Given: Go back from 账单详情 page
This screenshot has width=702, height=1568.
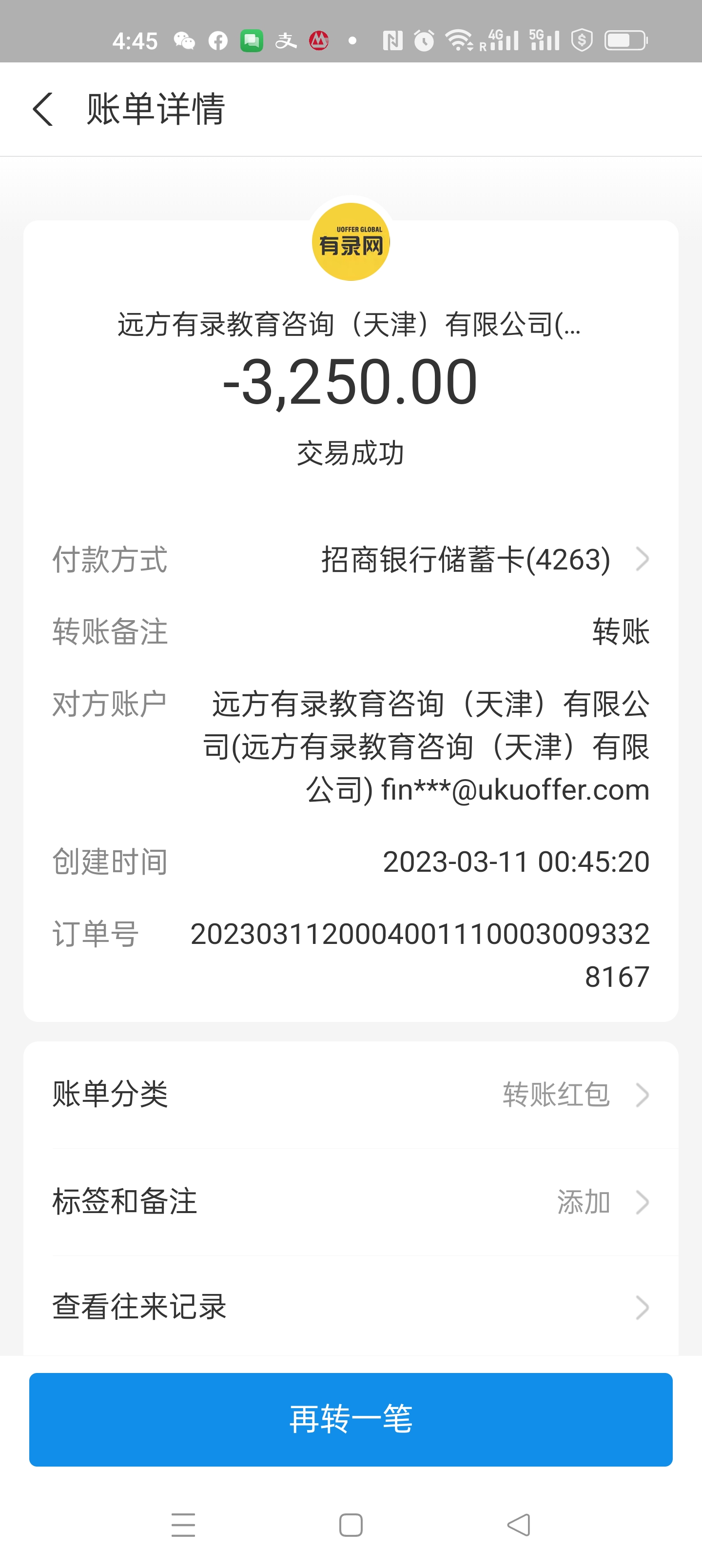Looking at the screenshot, I should [x=43, y=110].
